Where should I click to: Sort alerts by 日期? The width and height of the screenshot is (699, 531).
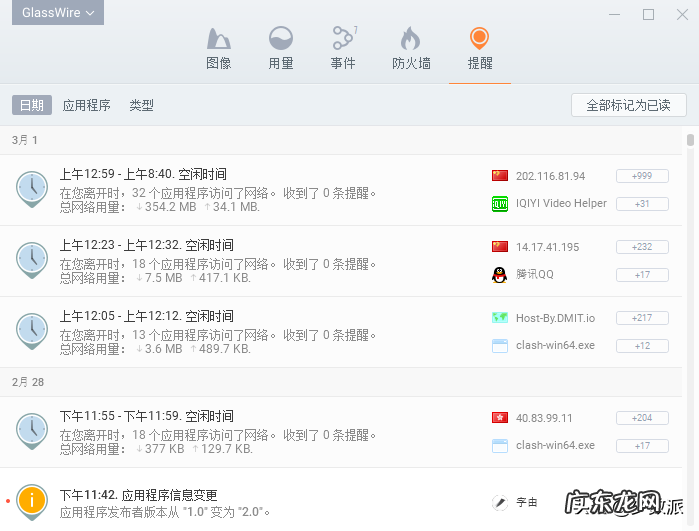[x=32, y=105]
